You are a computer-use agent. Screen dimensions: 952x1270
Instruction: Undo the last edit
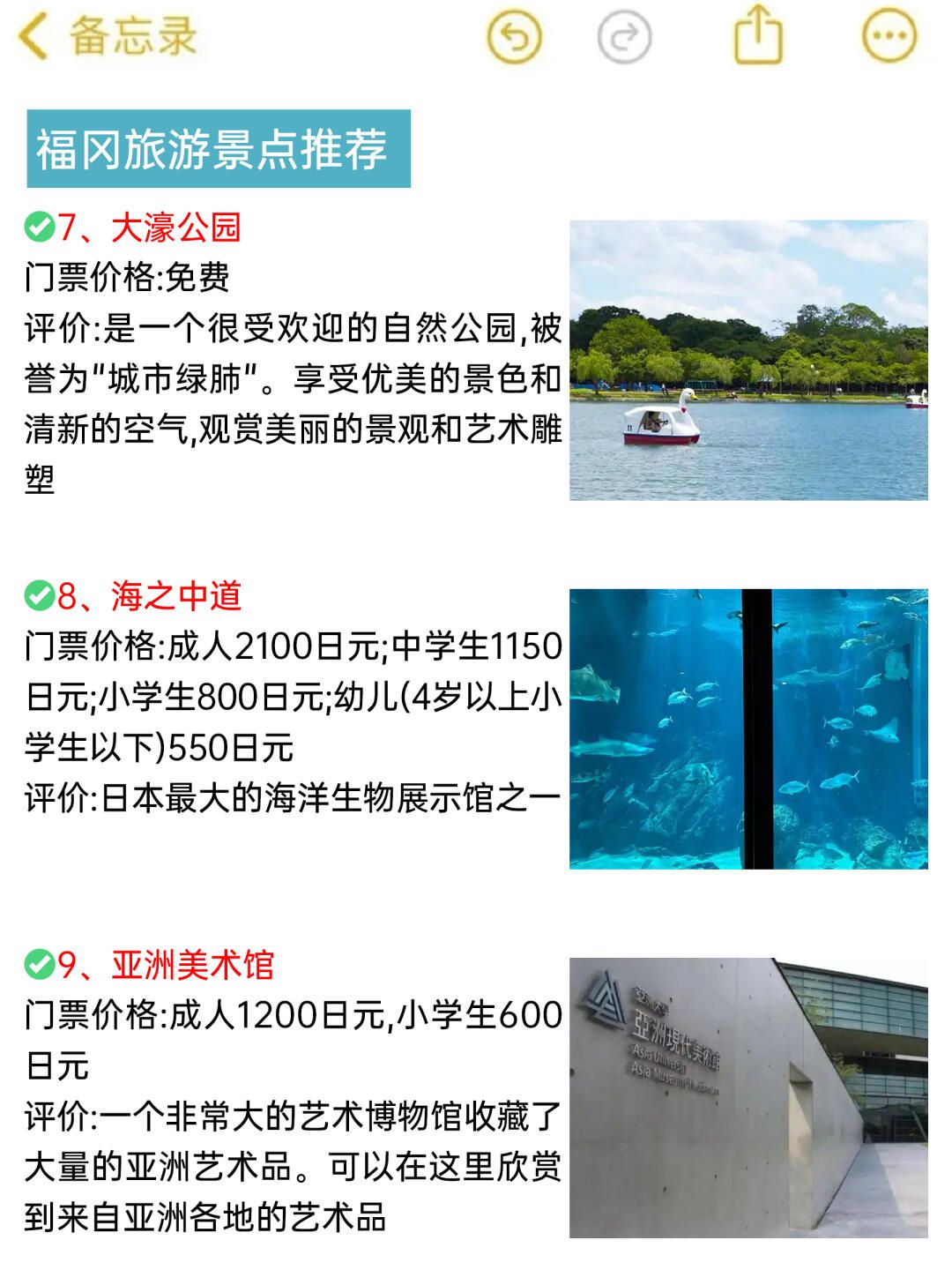coord(514,37)
